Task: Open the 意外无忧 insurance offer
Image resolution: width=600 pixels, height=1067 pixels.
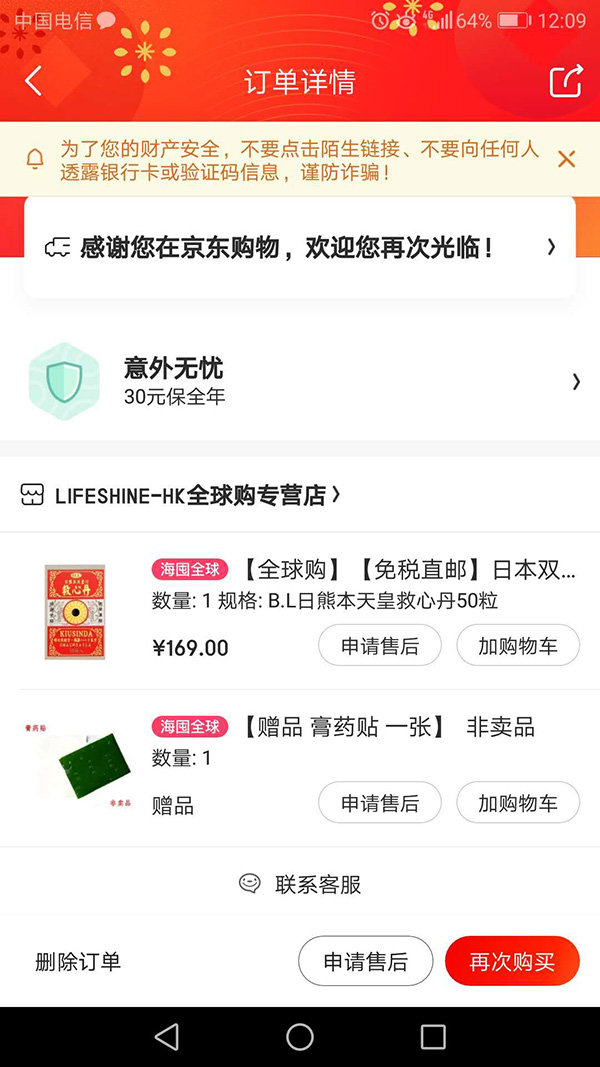Action: 300,381
